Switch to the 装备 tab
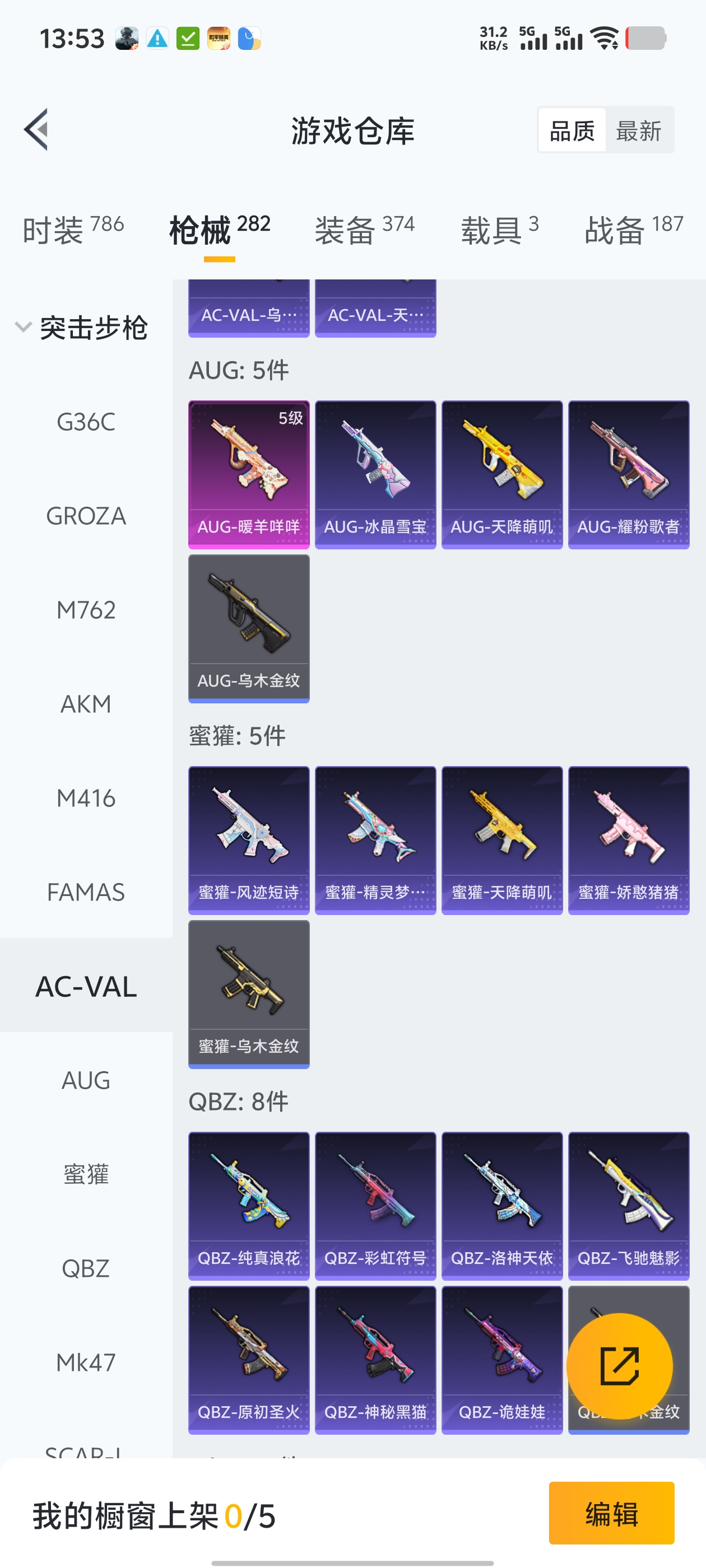Screen dimensions: 706x1568 pos(364,230)
